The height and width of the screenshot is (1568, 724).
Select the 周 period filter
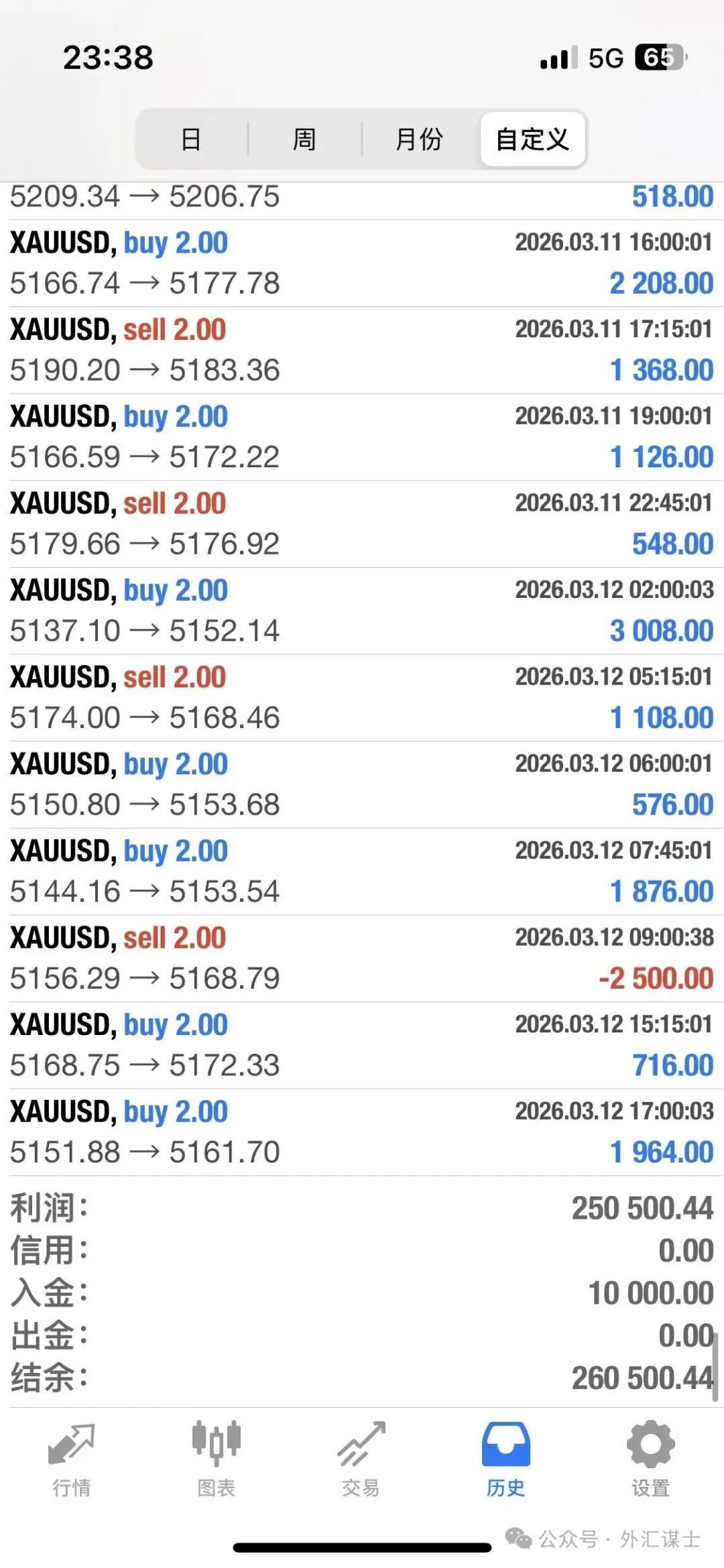304,139
